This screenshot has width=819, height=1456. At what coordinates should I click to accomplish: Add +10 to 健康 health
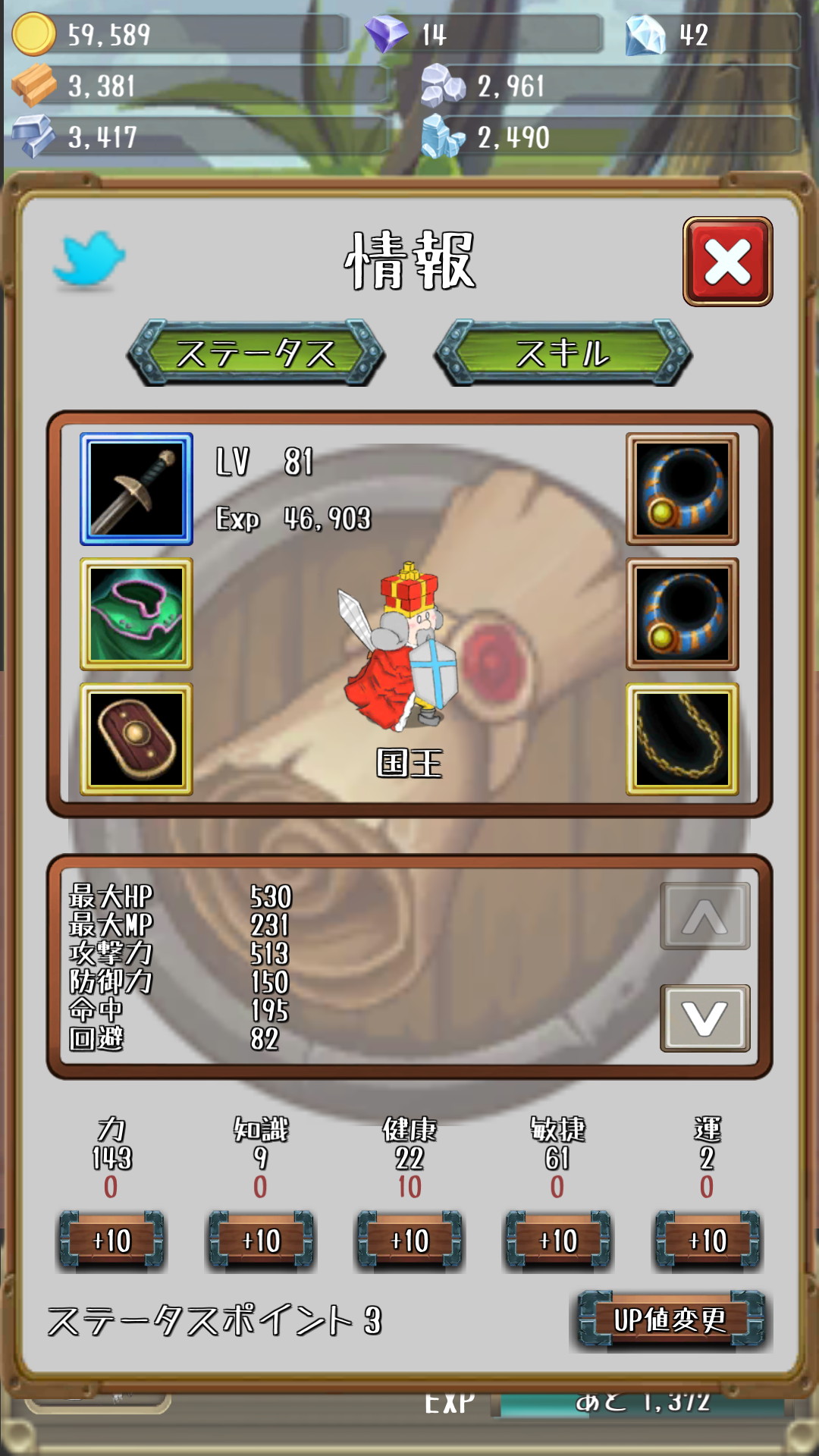click(409, 1241)
